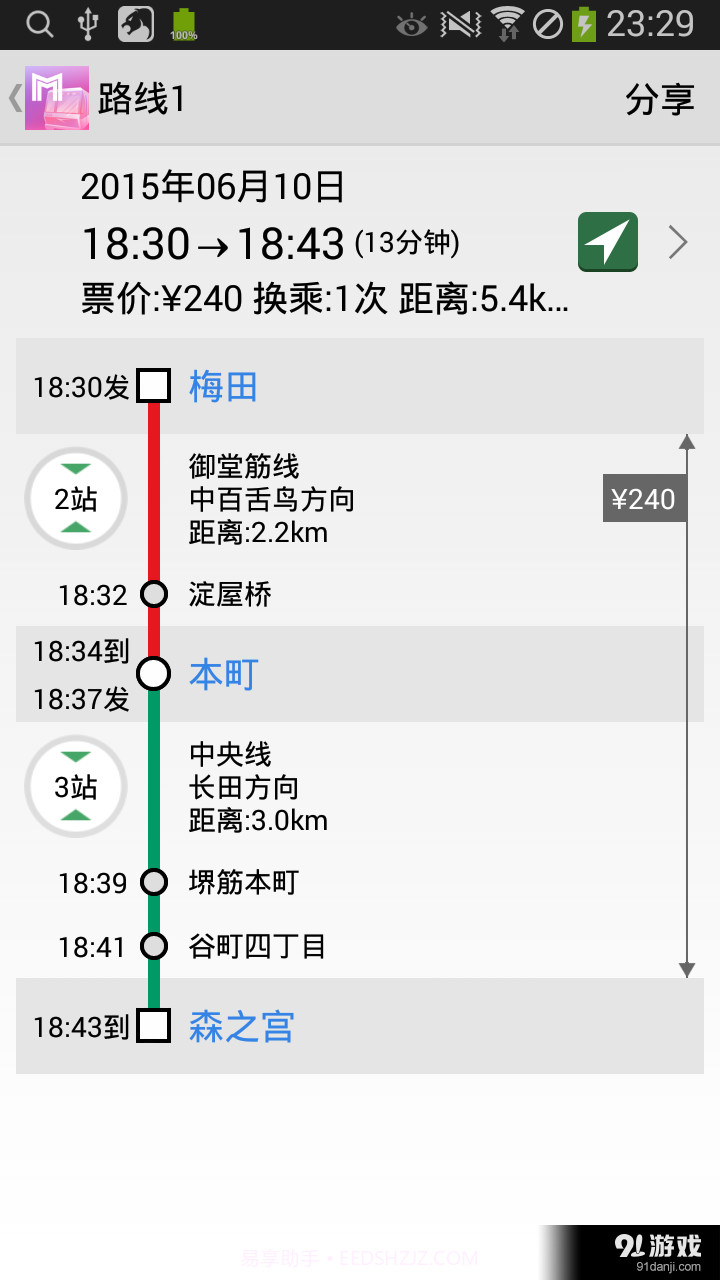Toggle the 3站 stops on 中央线
Viewport: 720px width, 1280px height.
[76, 787]
